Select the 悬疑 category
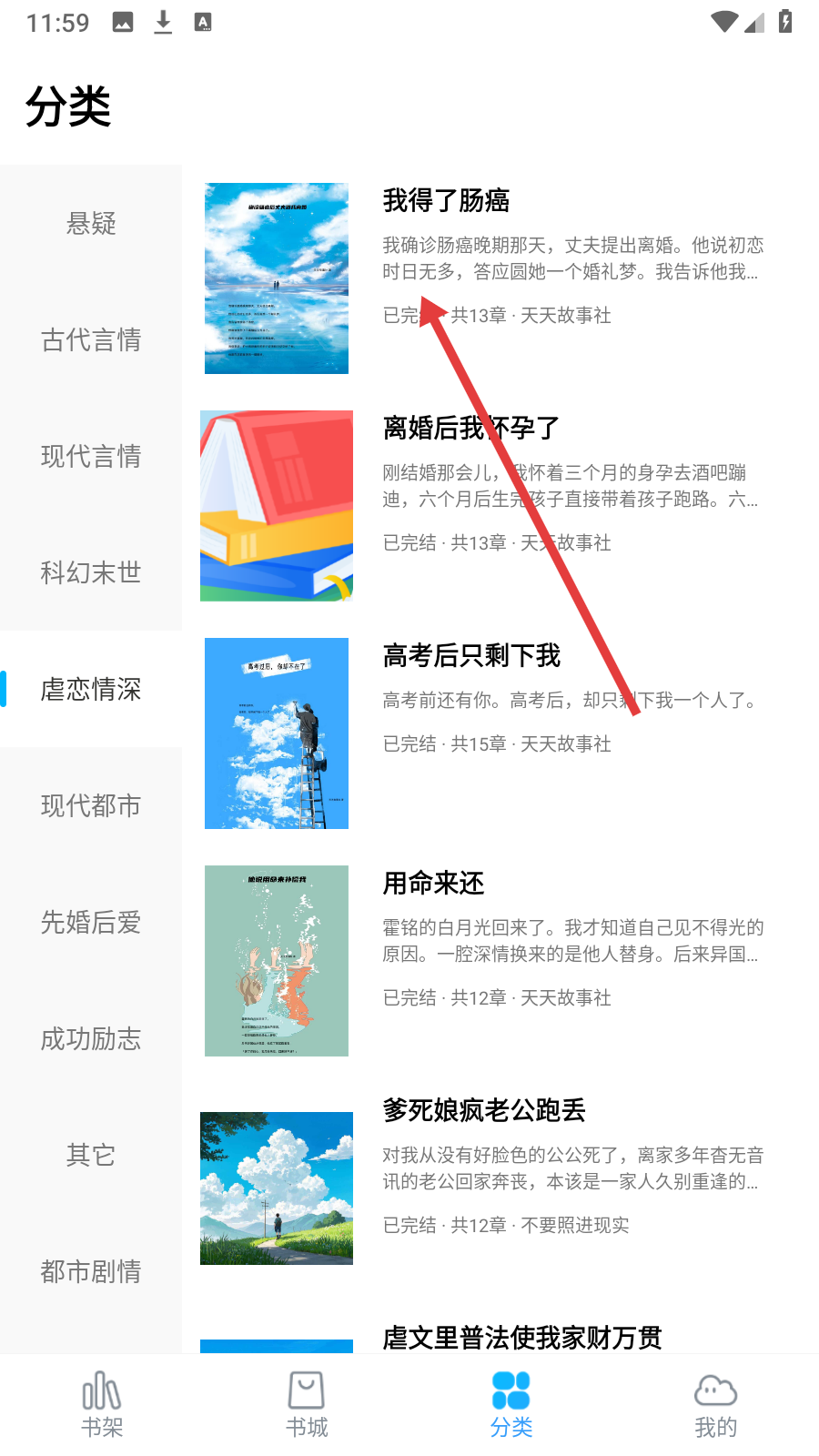The width and height of the screenshot is (819, 1456). (91, 223)
